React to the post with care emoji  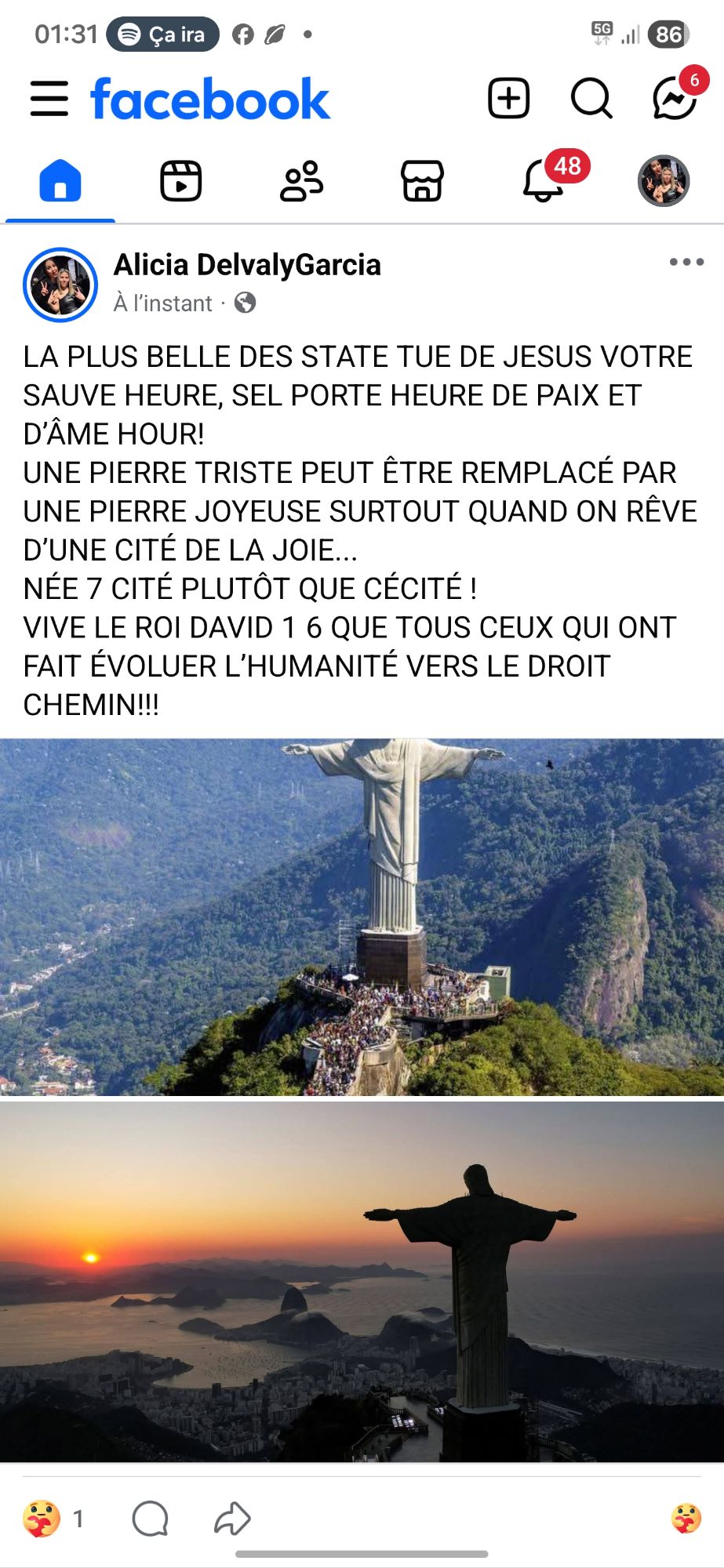[686, 1519]
